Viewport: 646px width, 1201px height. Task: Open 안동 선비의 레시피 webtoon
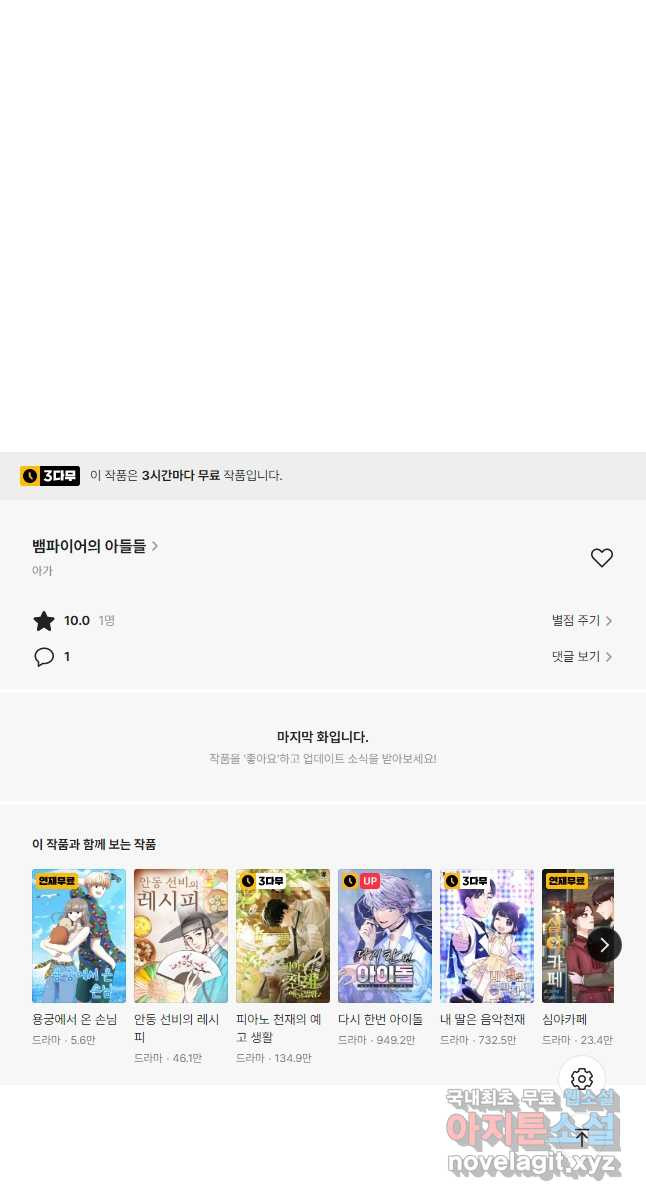(181, 936)
